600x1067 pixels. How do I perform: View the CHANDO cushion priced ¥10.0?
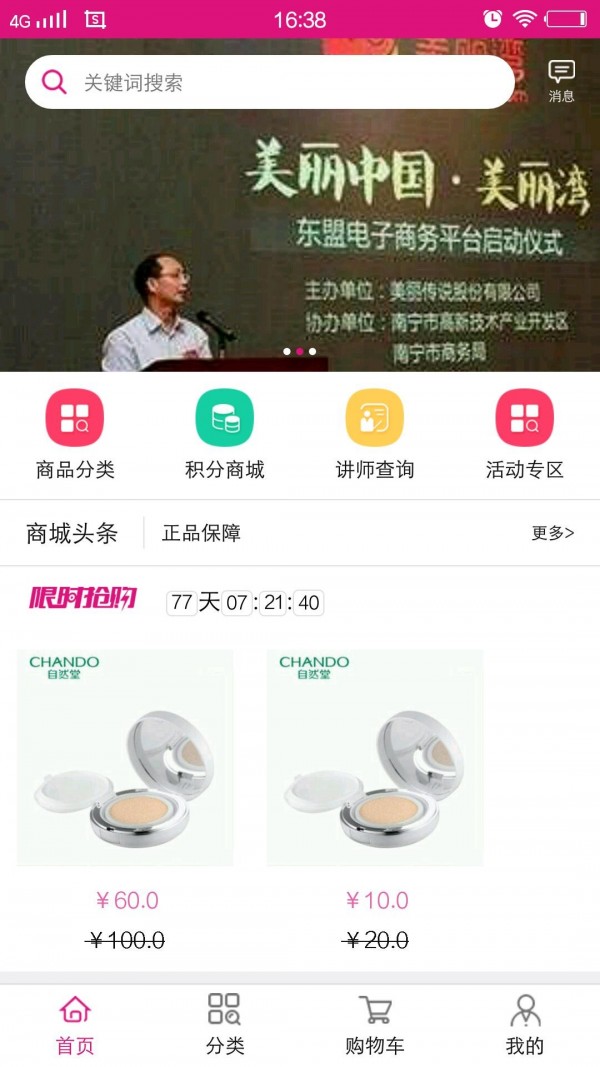pos(375,758)
